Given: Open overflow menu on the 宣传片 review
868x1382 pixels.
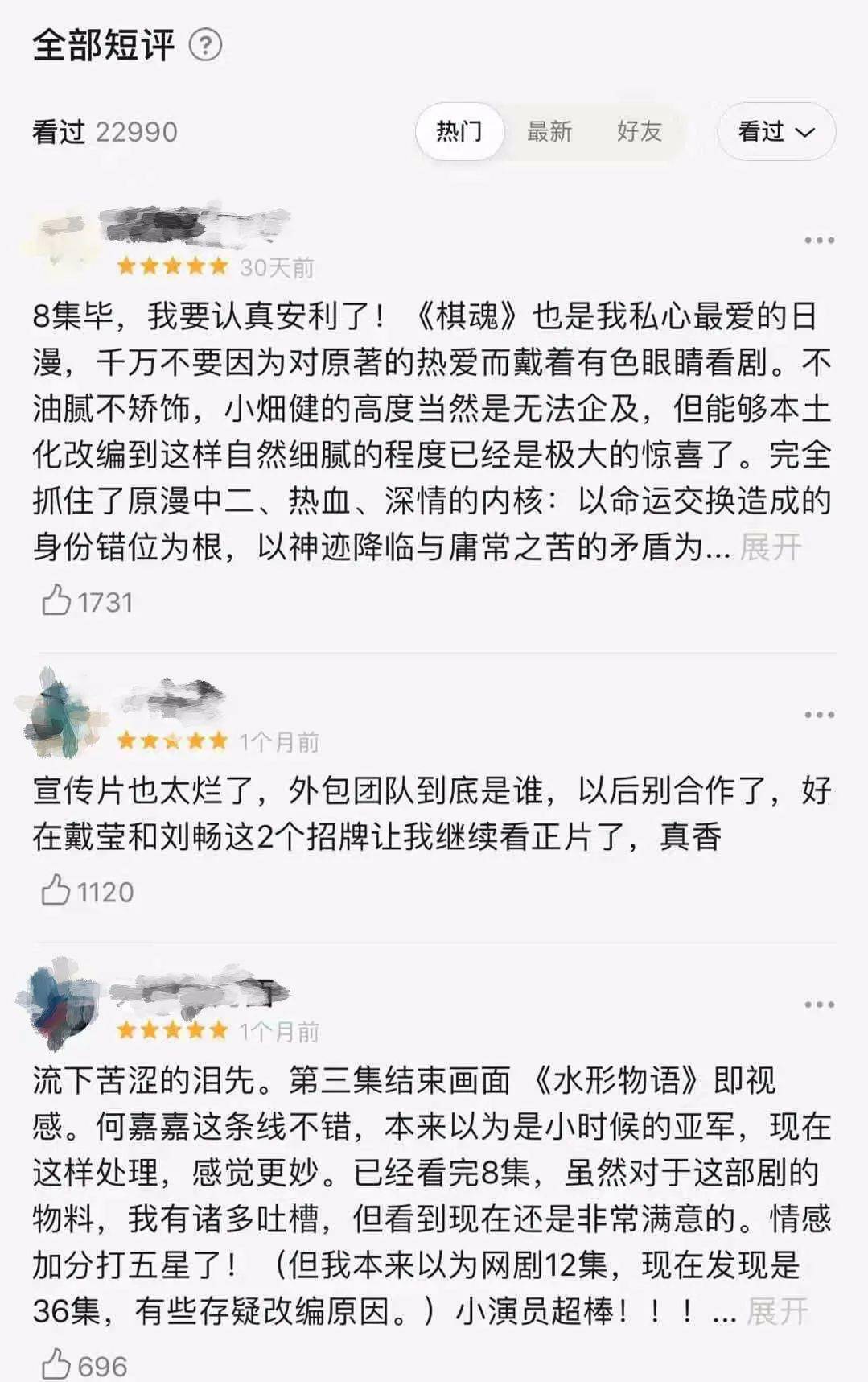Looking at the screenshot, I should (x=819, y=715).
